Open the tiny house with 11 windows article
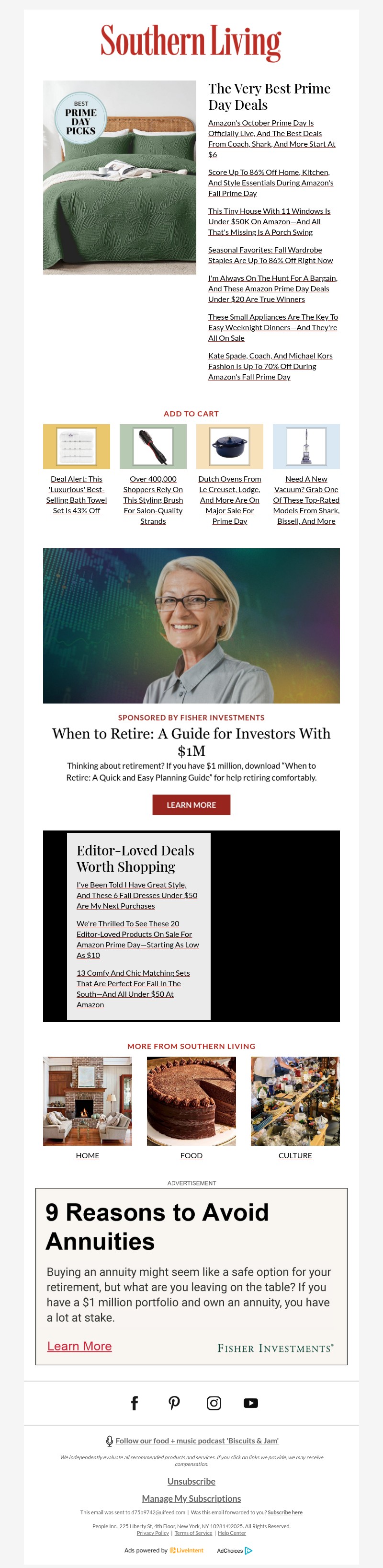Screen dimensions: 383x1568 pyautogui.click(x=269, y=221)
